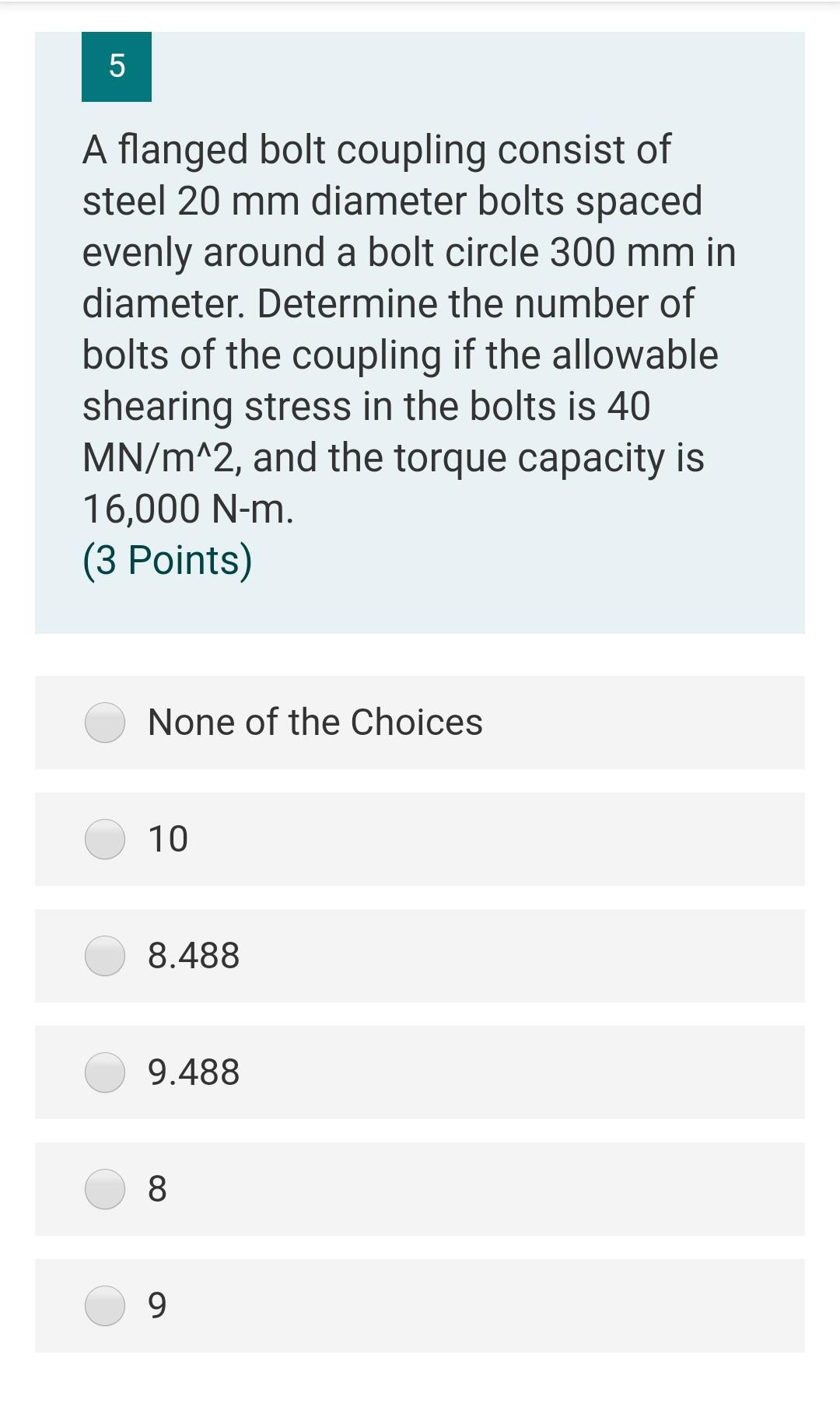Choose answer 10
The image size is (840, 1403).
pos(105,839)
